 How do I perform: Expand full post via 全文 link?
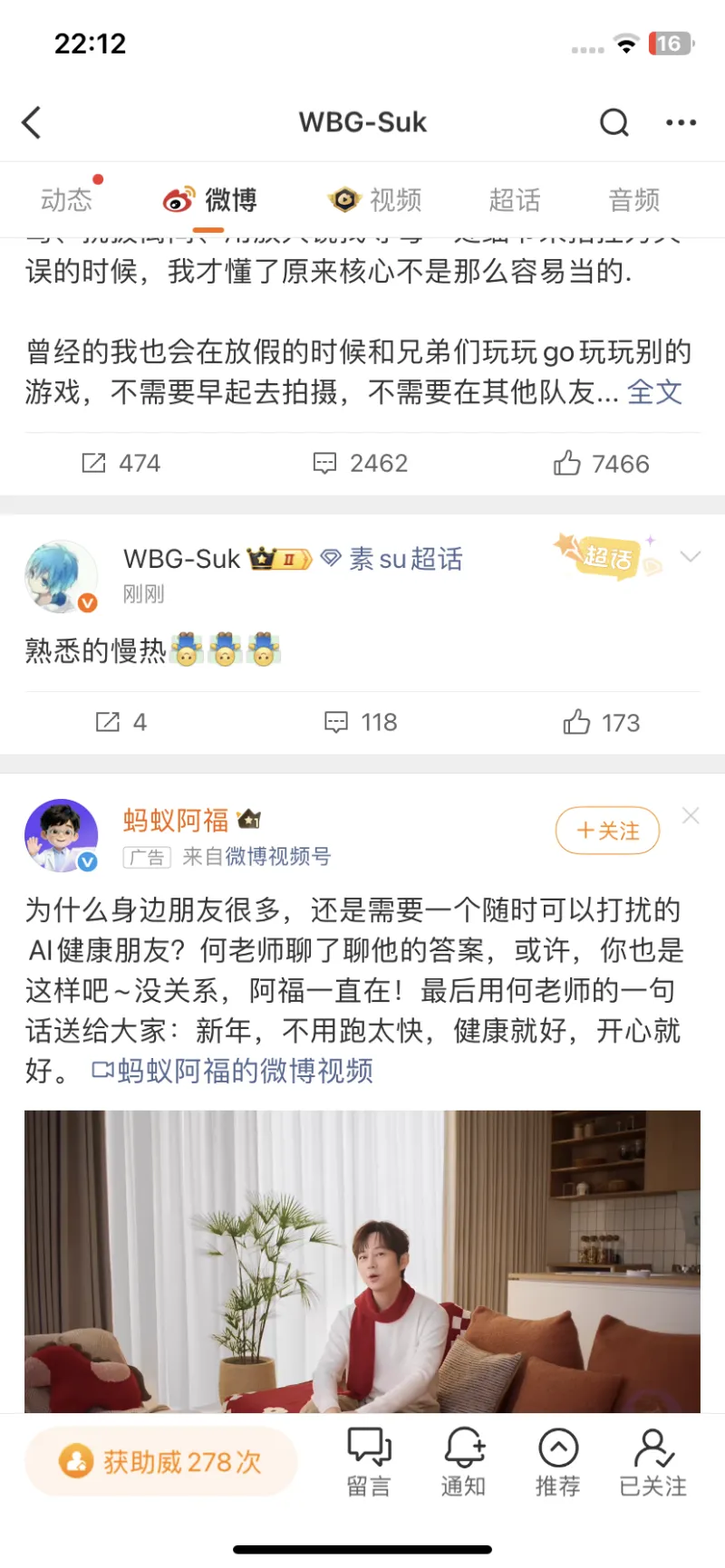654,392
